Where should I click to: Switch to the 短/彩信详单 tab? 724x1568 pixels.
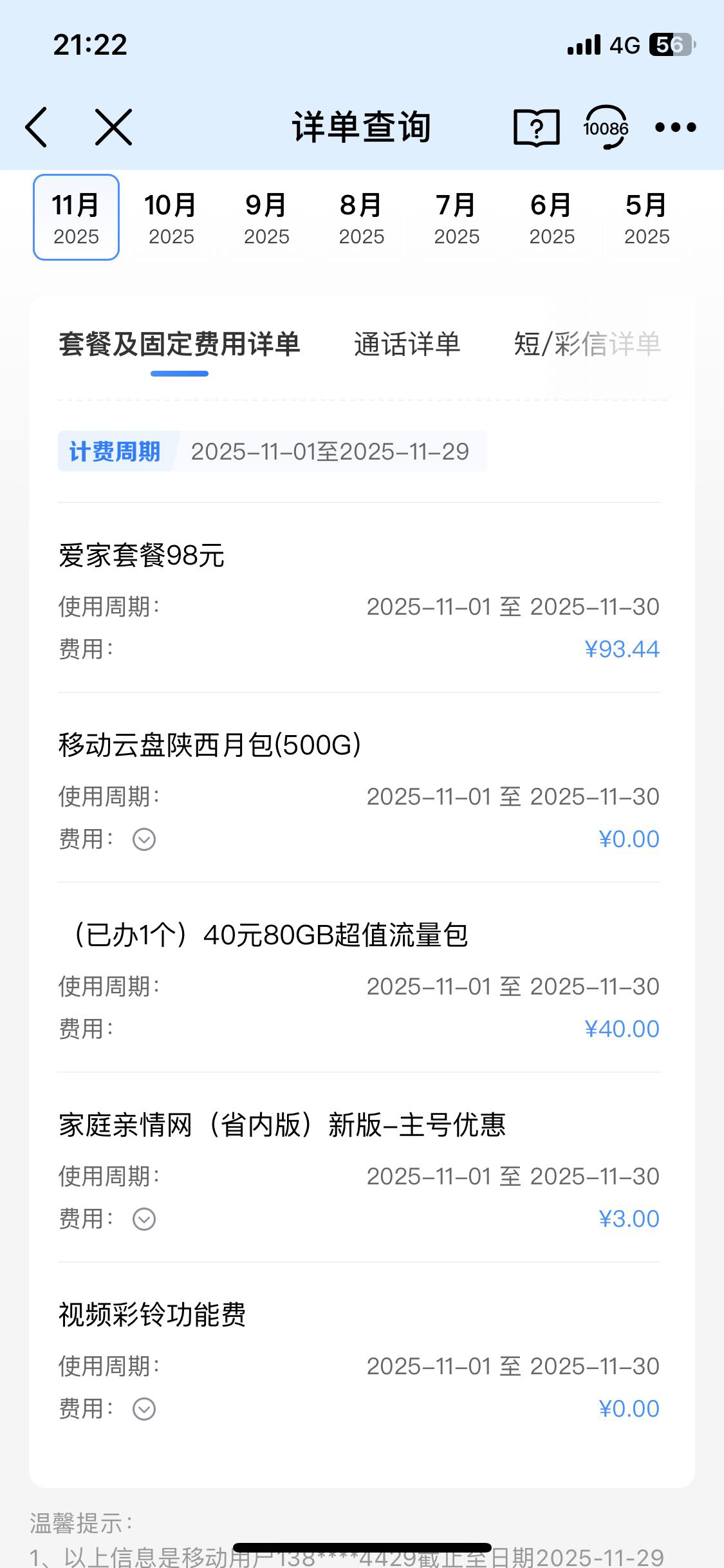(587, 344)
